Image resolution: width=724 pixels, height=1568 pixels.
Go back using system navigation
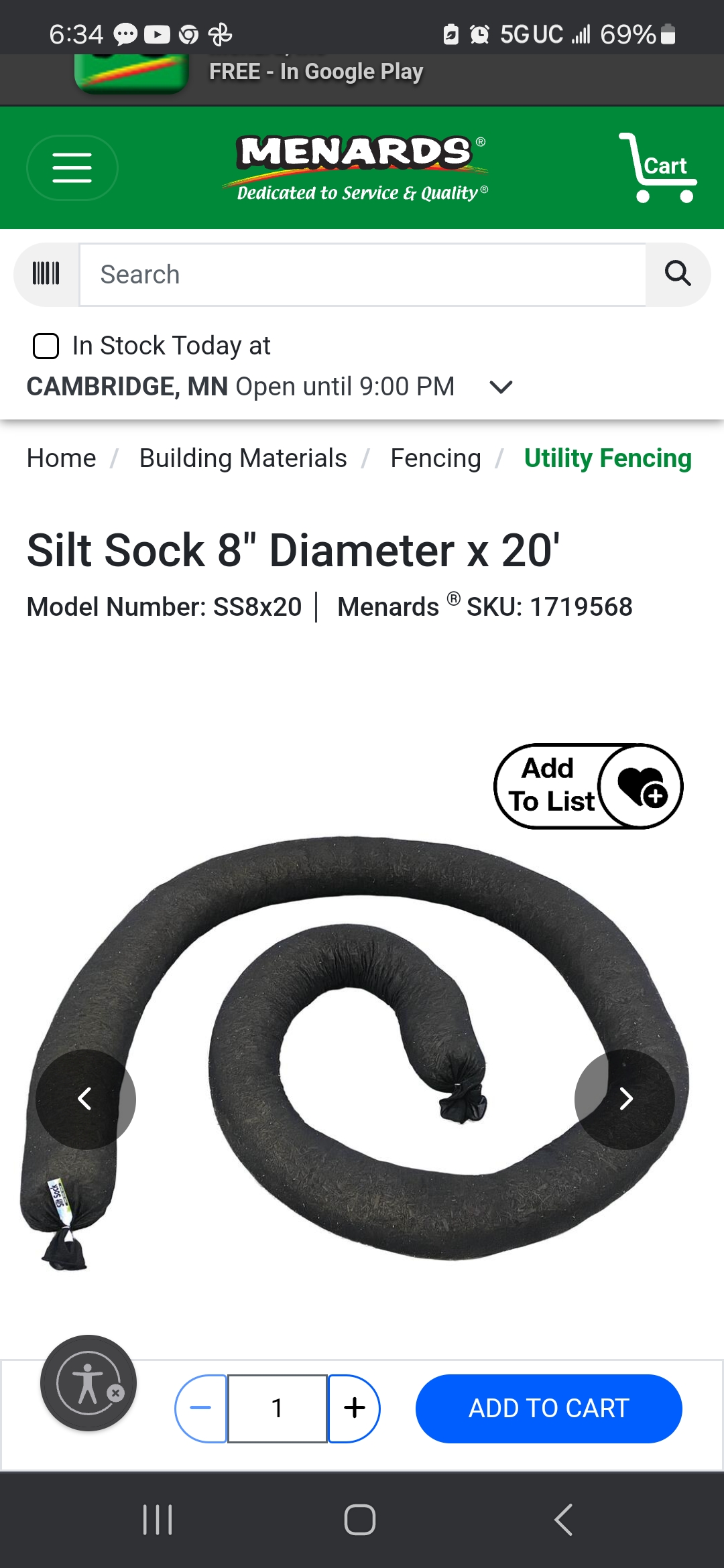pos(563,1520)
